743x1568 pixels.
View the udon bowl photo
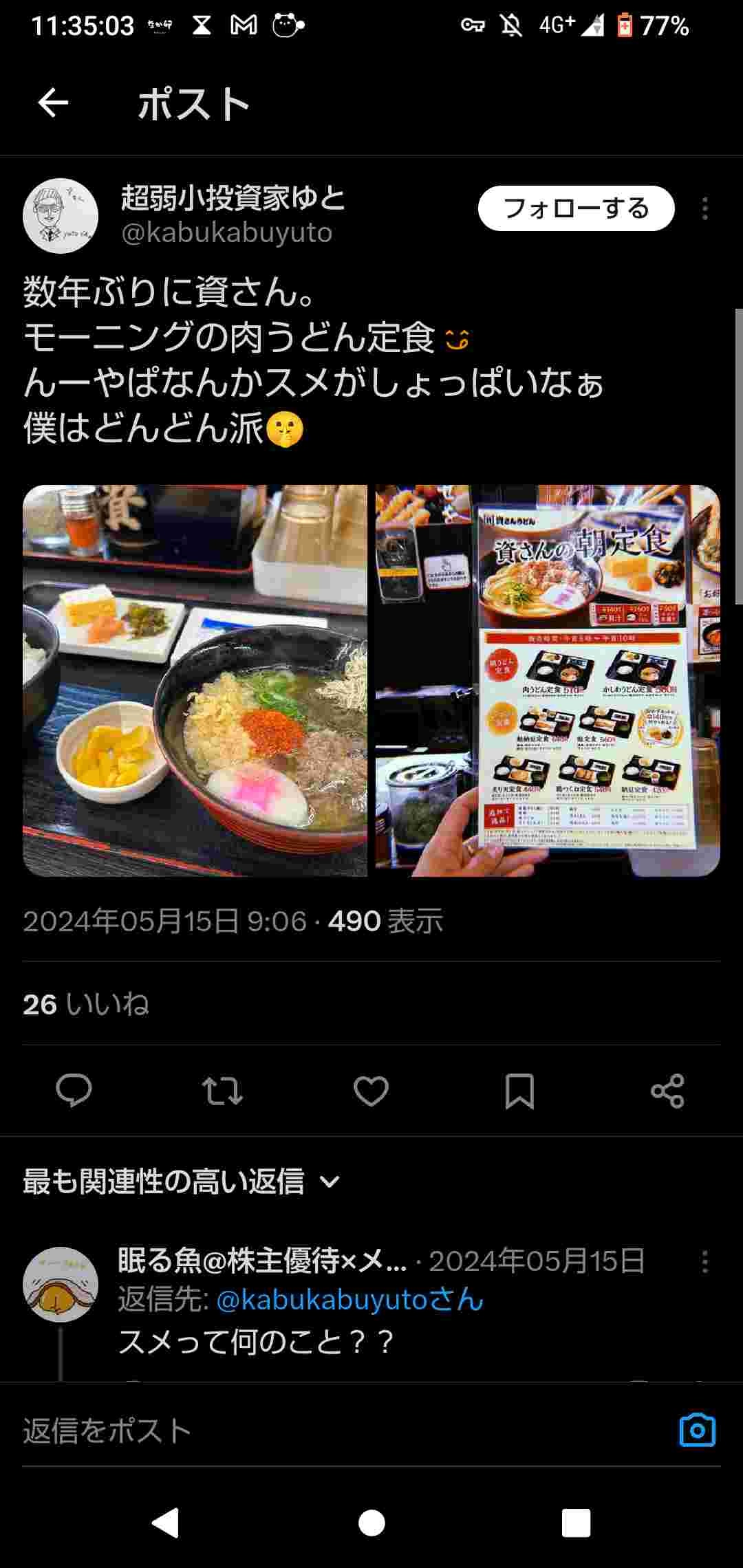195,680
